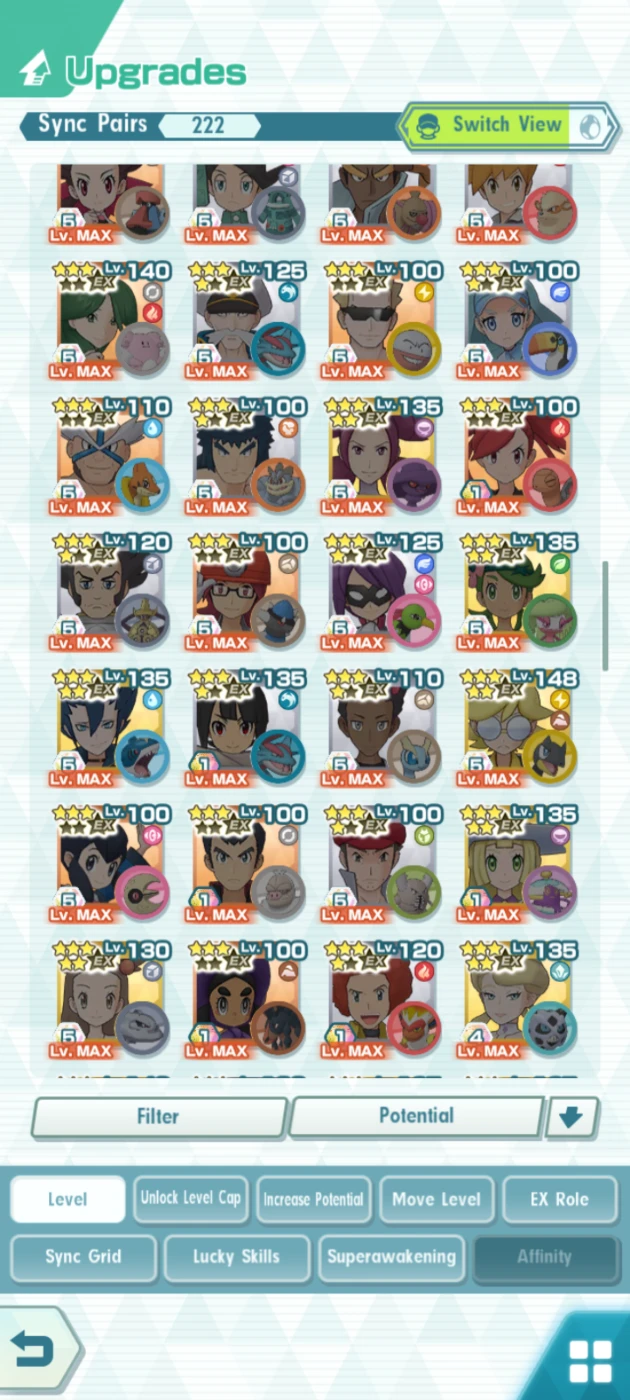This screenshot has width=630, height=1400.
Task: Open the Filter options
Action: coord(158,1117)
